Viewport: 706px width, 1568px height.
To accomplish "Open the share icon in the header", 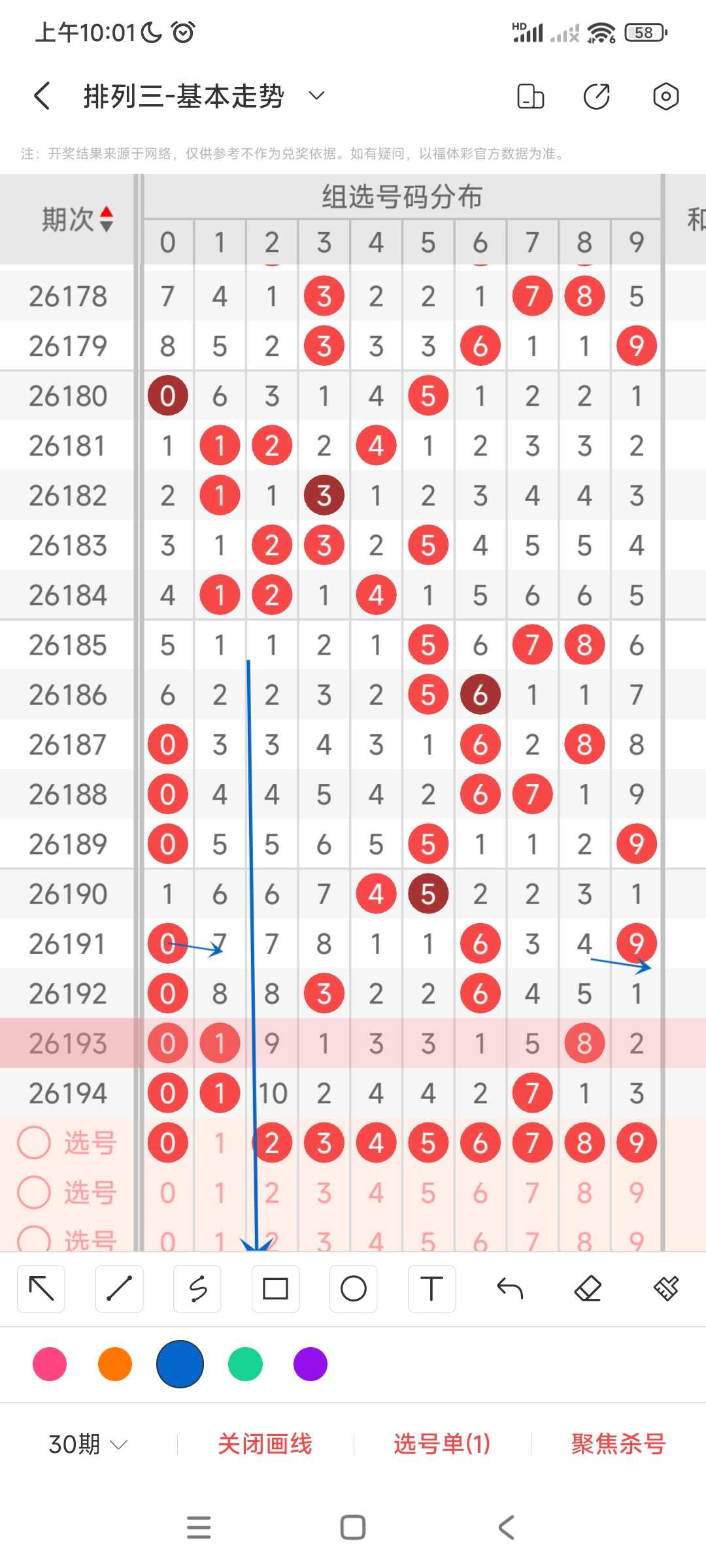I will tap(596, 96).
